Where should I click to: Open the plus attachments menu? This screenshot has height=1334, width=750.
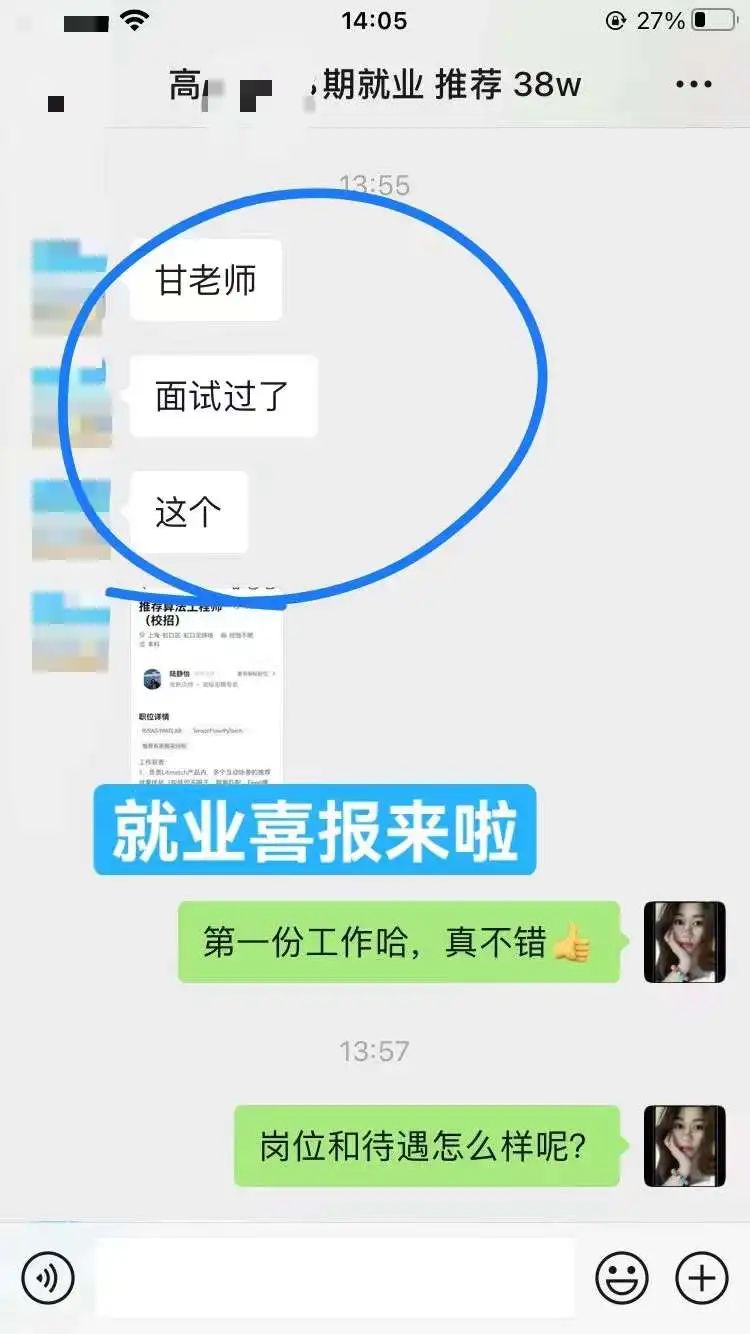coord(703,1277)
